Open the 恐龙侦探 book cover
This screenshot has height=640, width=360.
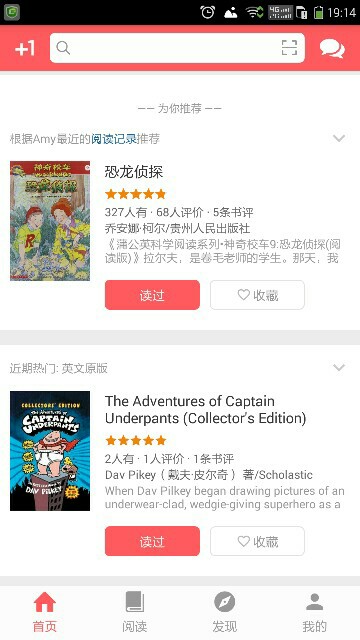(50, 220)
